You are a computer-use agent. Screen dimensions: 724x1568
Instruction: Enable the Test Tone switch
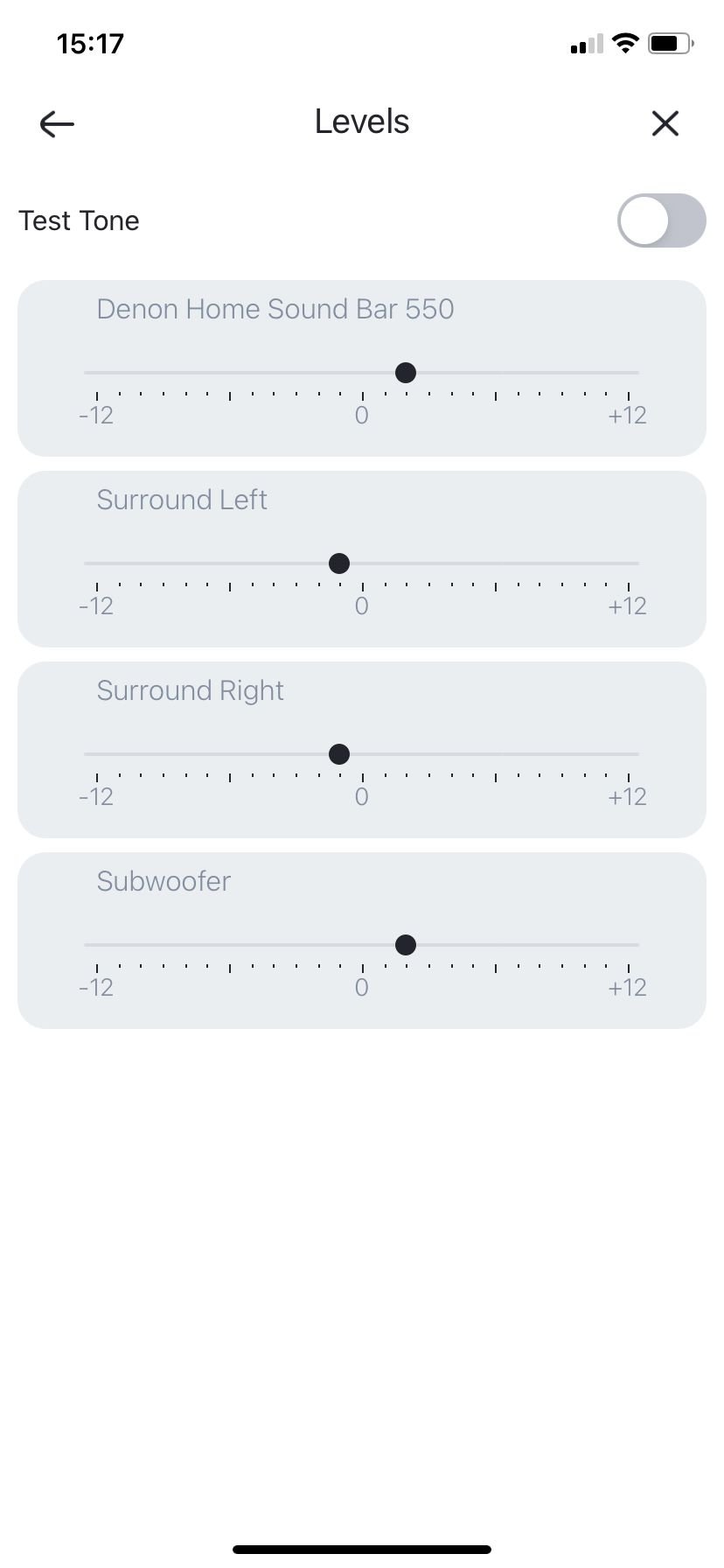pos(661,220)
